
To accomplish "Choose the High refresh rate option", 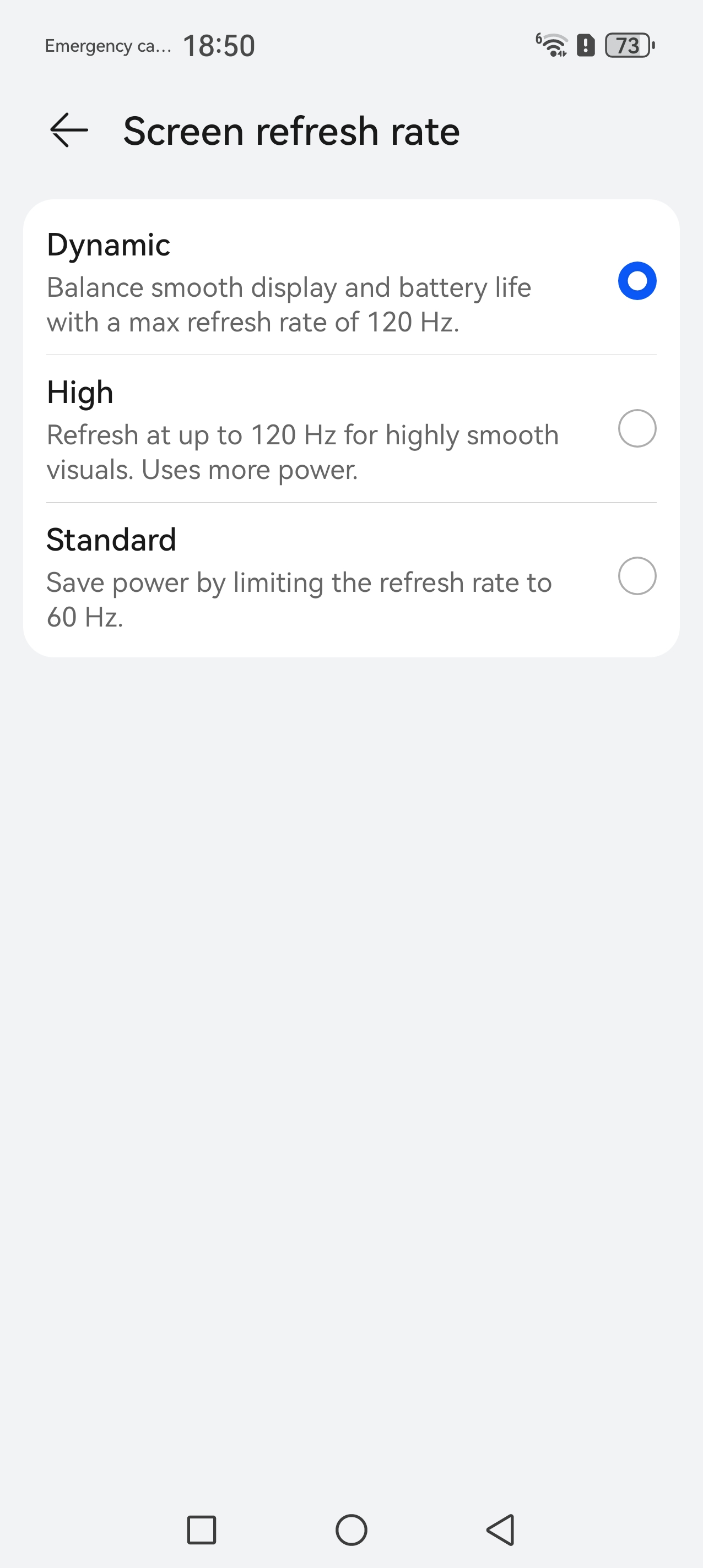I will 636,428.
